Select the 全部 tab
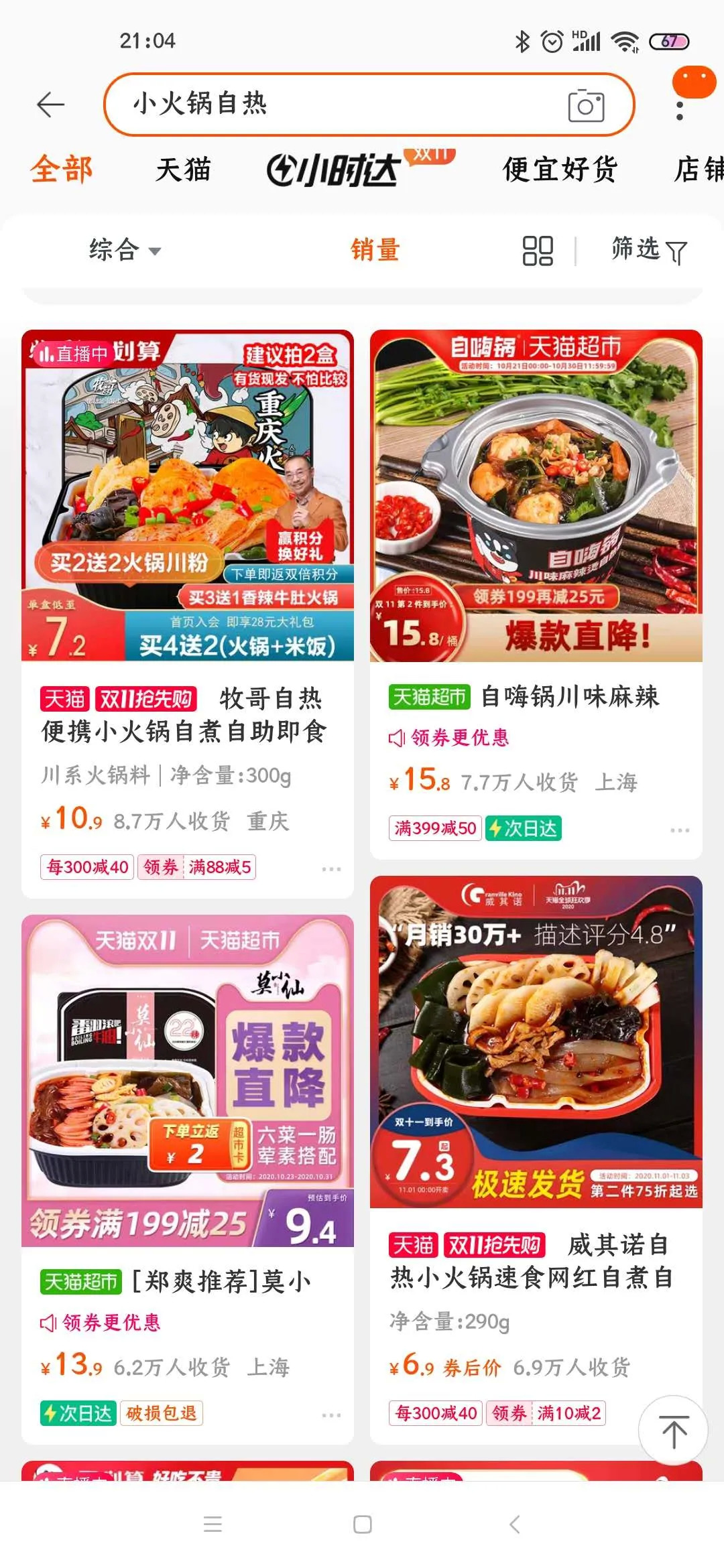This screenshot has width=724, height=1568. click(x=62, y=170)
